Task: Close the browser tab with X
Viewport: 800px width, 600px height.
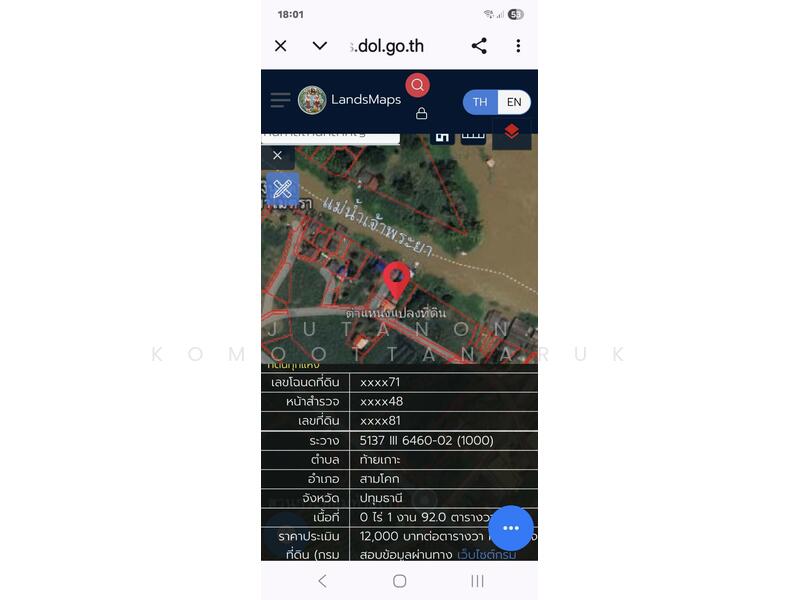Action: 281,46
